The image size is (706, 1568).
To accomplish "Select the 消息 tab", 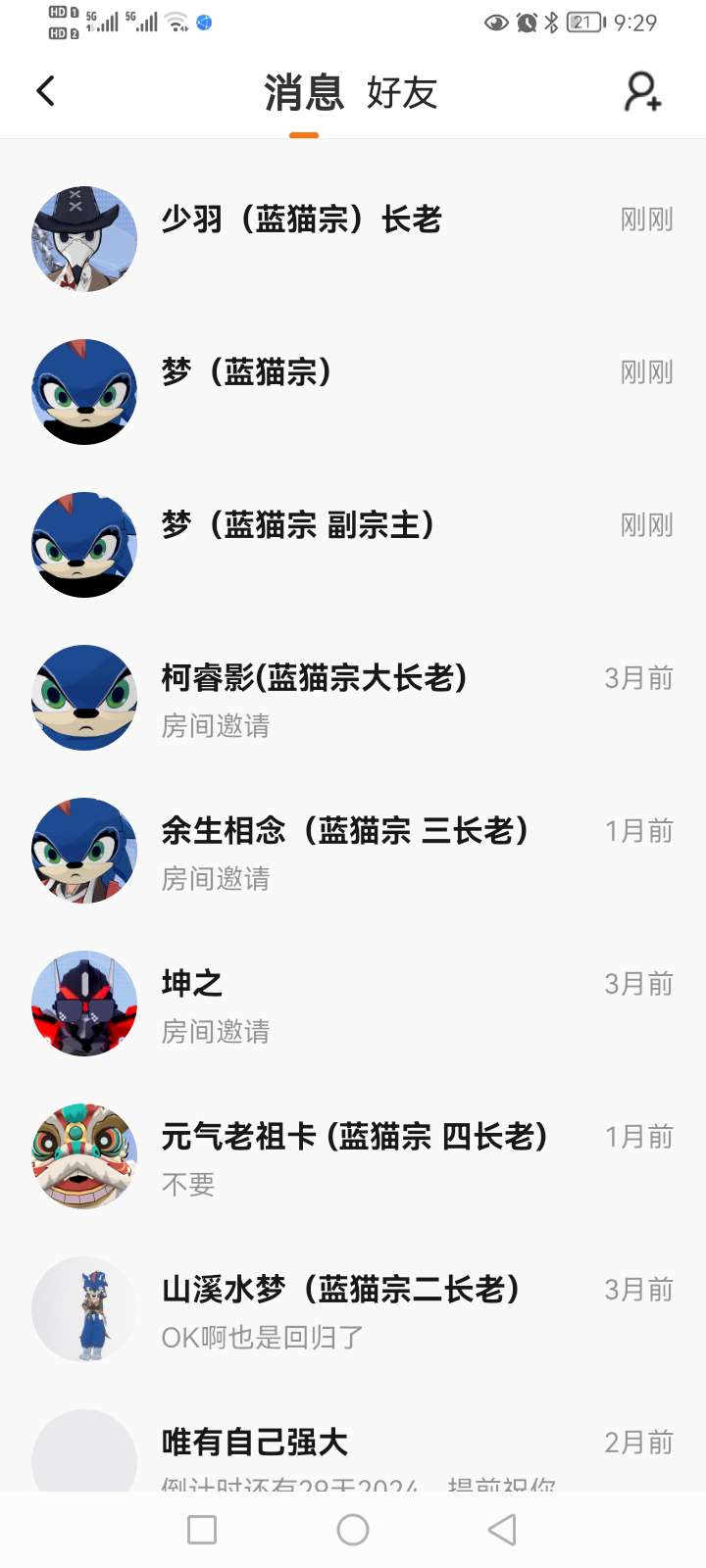I will (x=304, y=93).
